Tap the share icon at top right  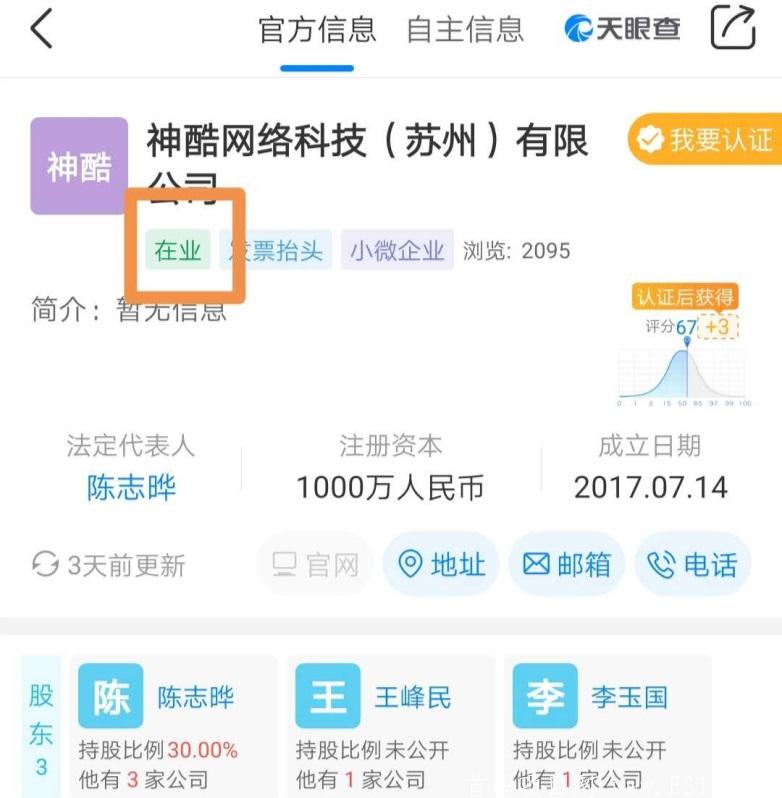point(731,28)
